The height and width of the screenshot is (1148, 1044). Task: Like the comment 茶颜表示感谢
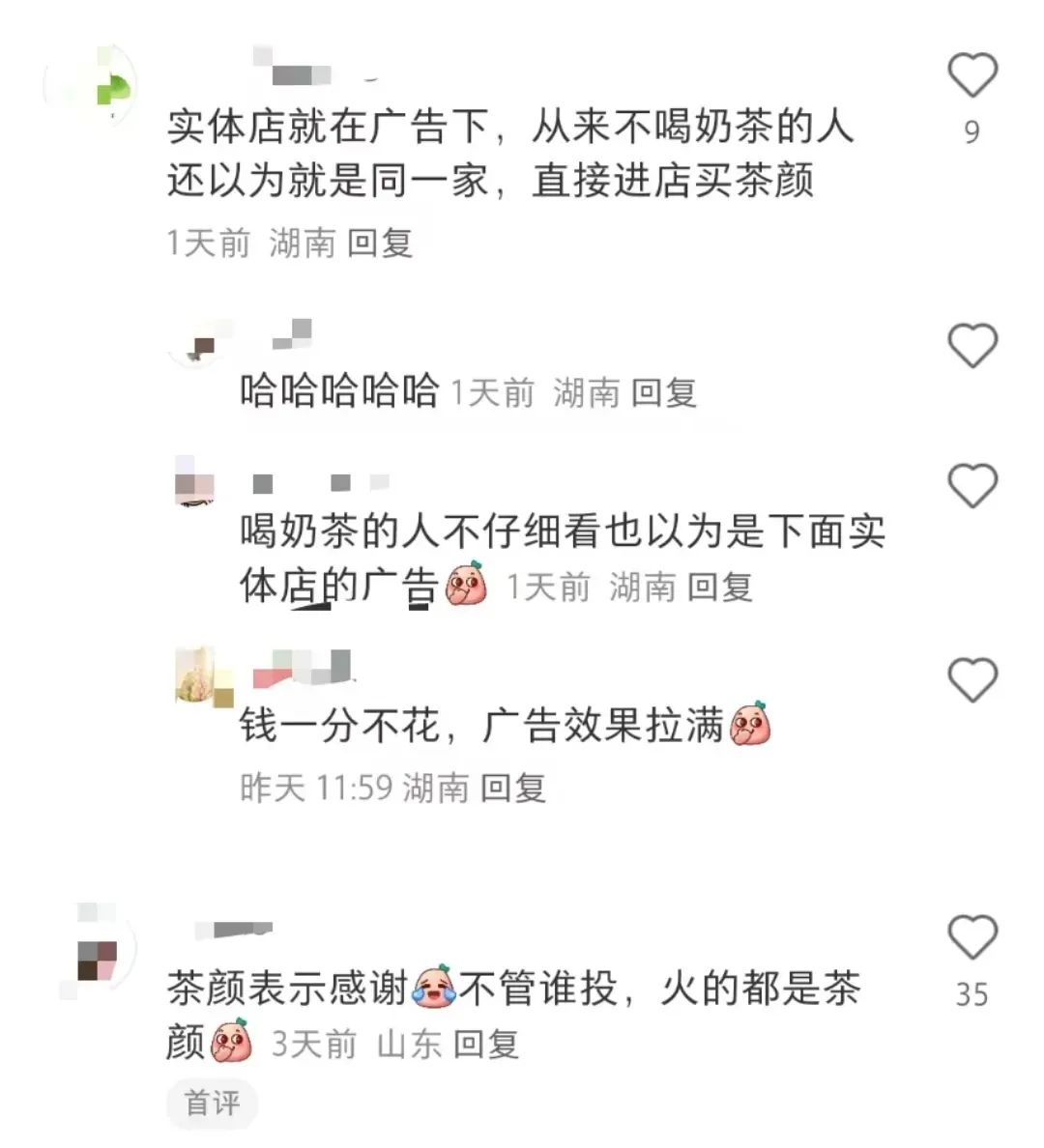(971, 937)
